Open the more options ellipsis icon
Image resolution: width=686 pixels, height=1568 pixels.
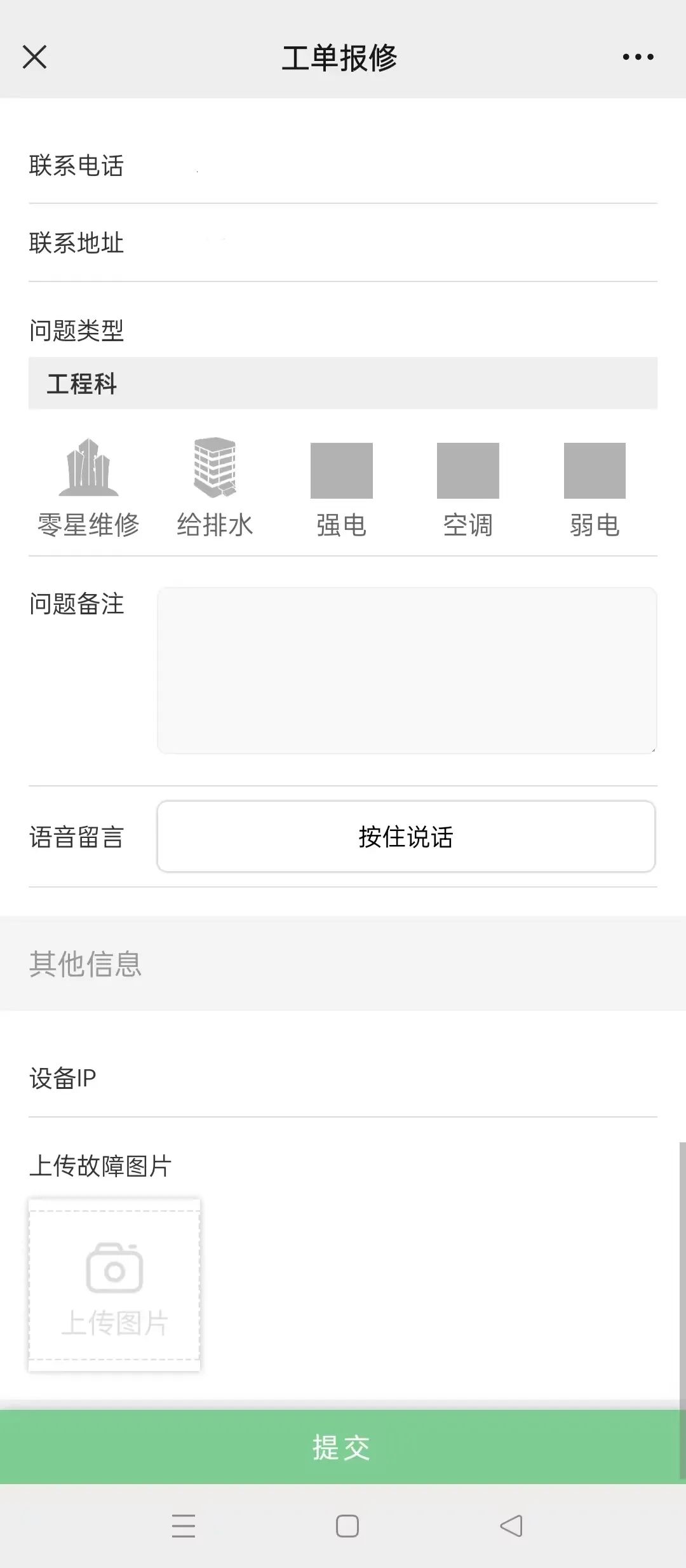(x=637, y=57)
